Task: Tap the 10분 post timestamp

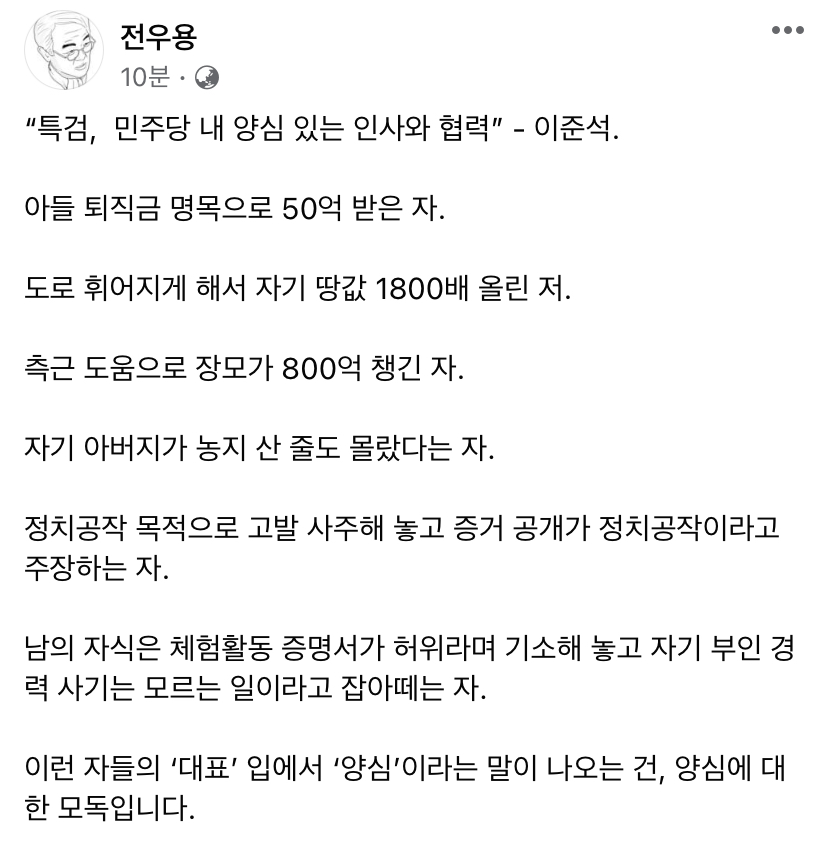Action: pyautogui.click(x=144, y=77)
